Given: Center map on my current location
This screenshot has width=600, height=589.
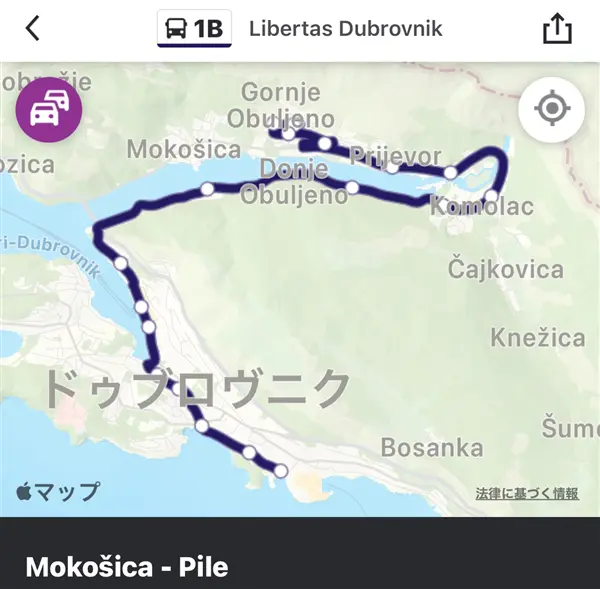Looking at the screenshot, I should [551, 110].
